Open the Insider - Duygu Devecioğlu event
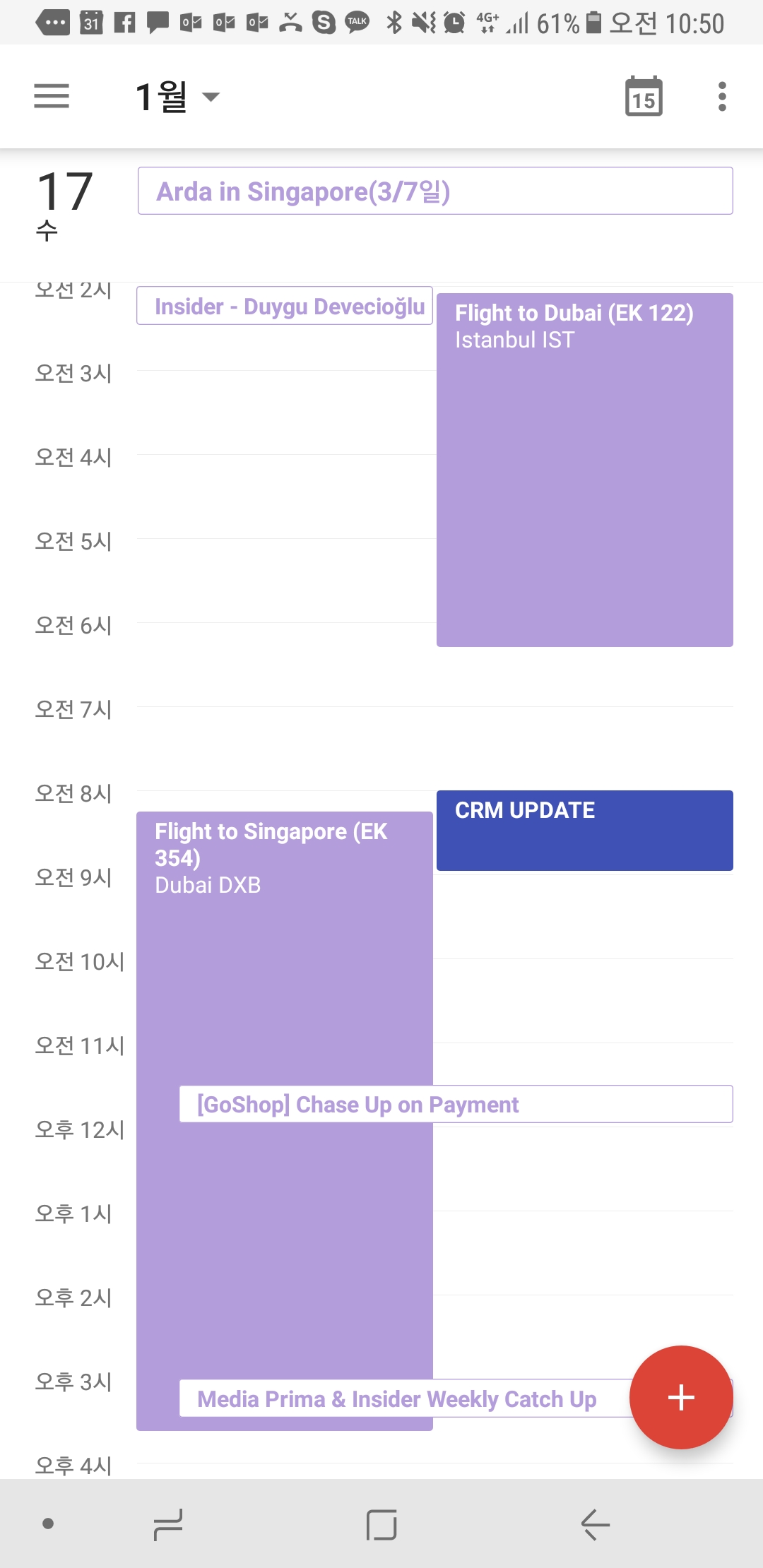Image resolution: width=763 pixels, height=1568 pixels. pyautogui.click(x=284, y=306)
